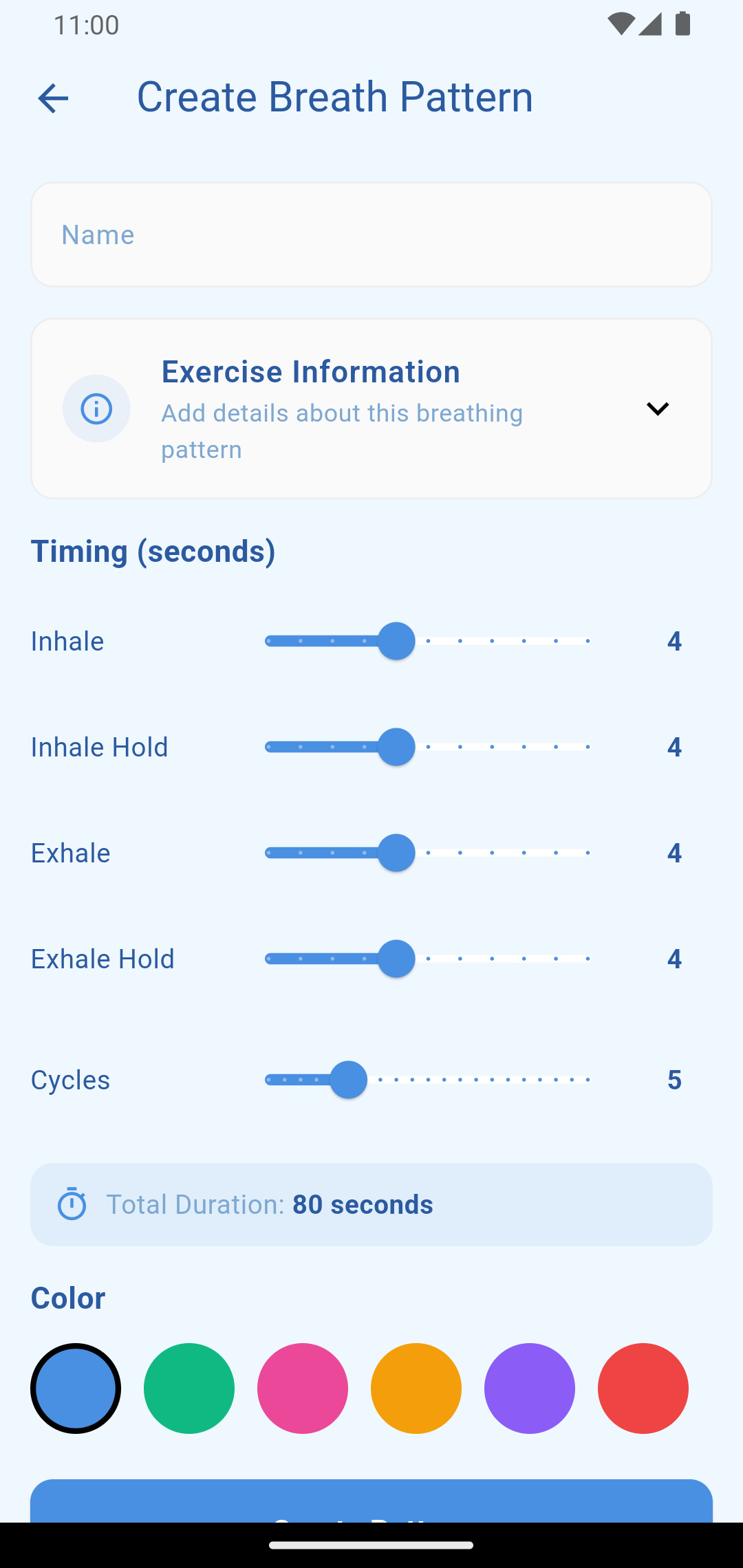The height and width of the screenshot is (1568, 743).
Task: Click the info icon next to Exercise Information
Action: point(96,408)
